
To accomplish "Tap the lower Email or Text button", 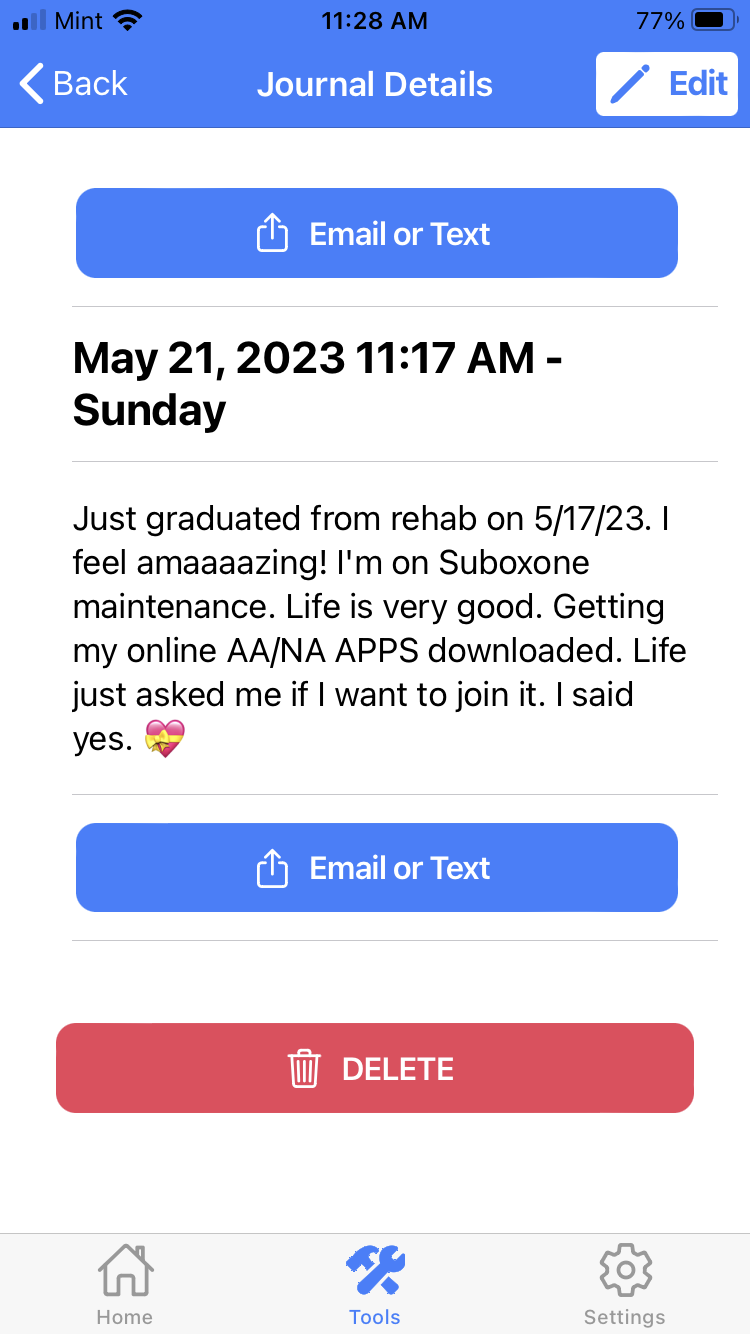I will [x=376, y=867].
